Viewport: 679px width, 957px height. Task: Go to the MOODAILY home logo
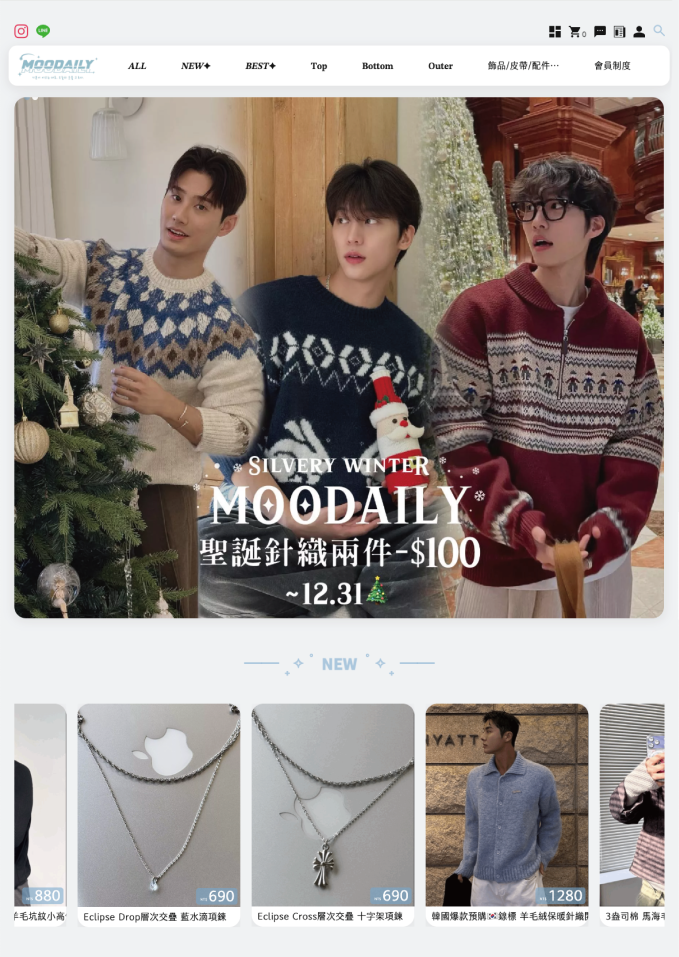click(57, 66)
